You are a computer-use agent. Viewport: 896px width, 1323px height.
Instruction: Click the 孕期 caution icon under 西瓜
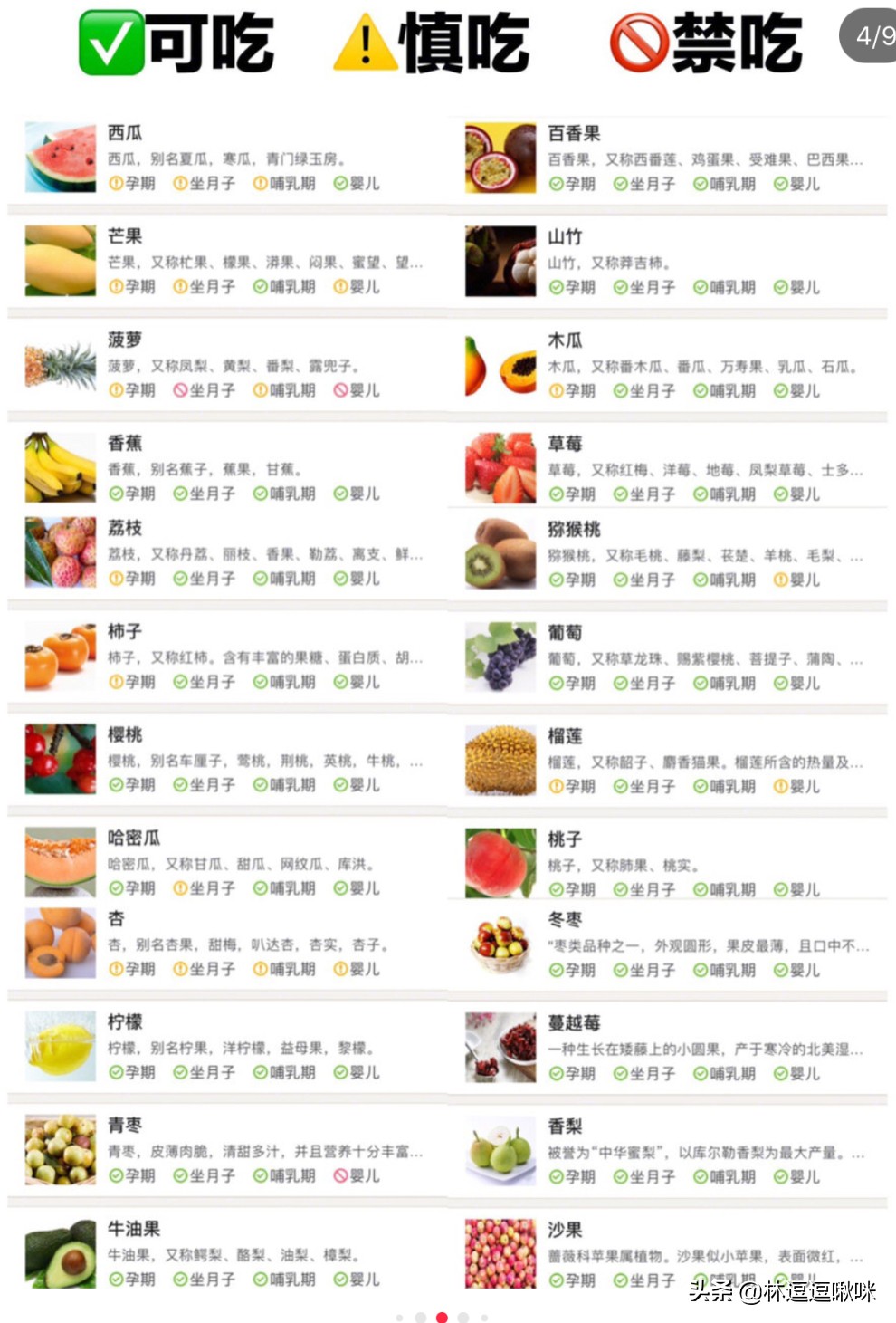pyautogui.click(x=115, y=184)
